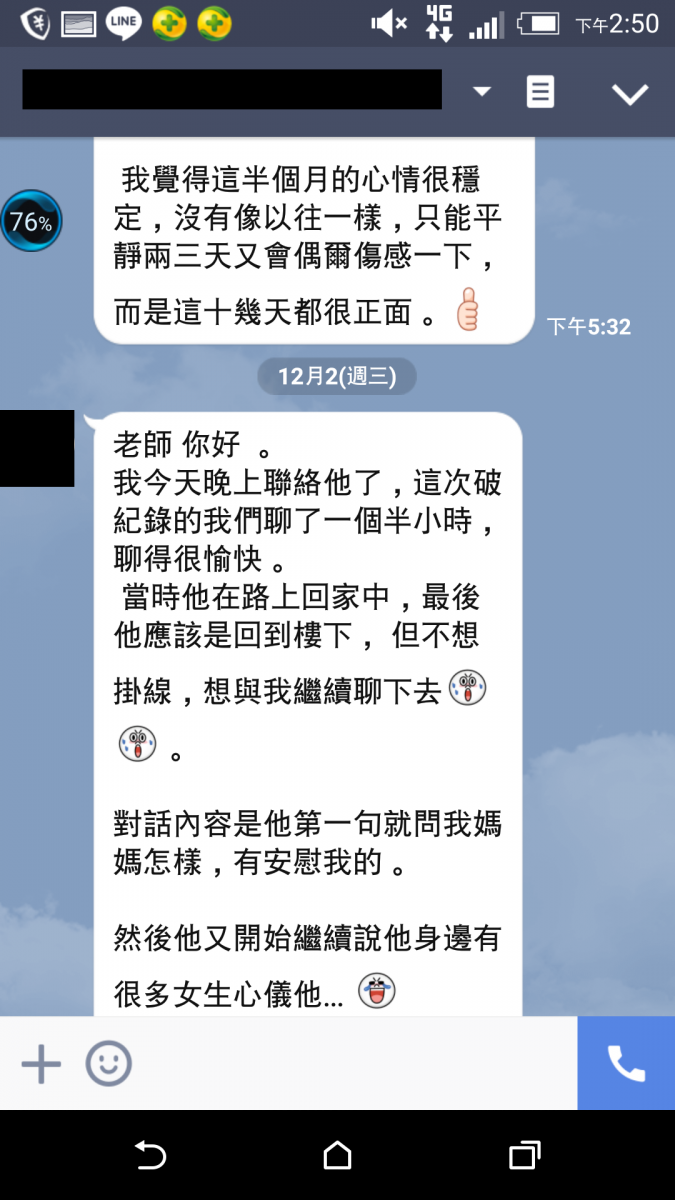
Task: Tap the floating 76% battery bubble
Action: coord(31,222)
